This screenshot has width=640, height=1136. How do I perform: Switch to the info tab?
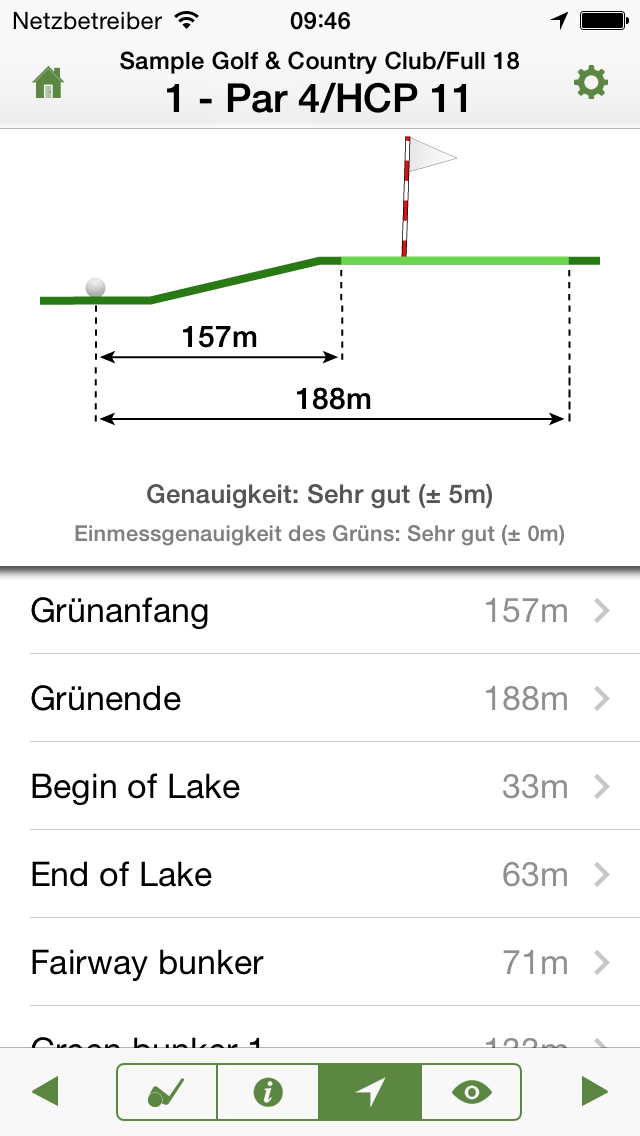[268, 1092]
